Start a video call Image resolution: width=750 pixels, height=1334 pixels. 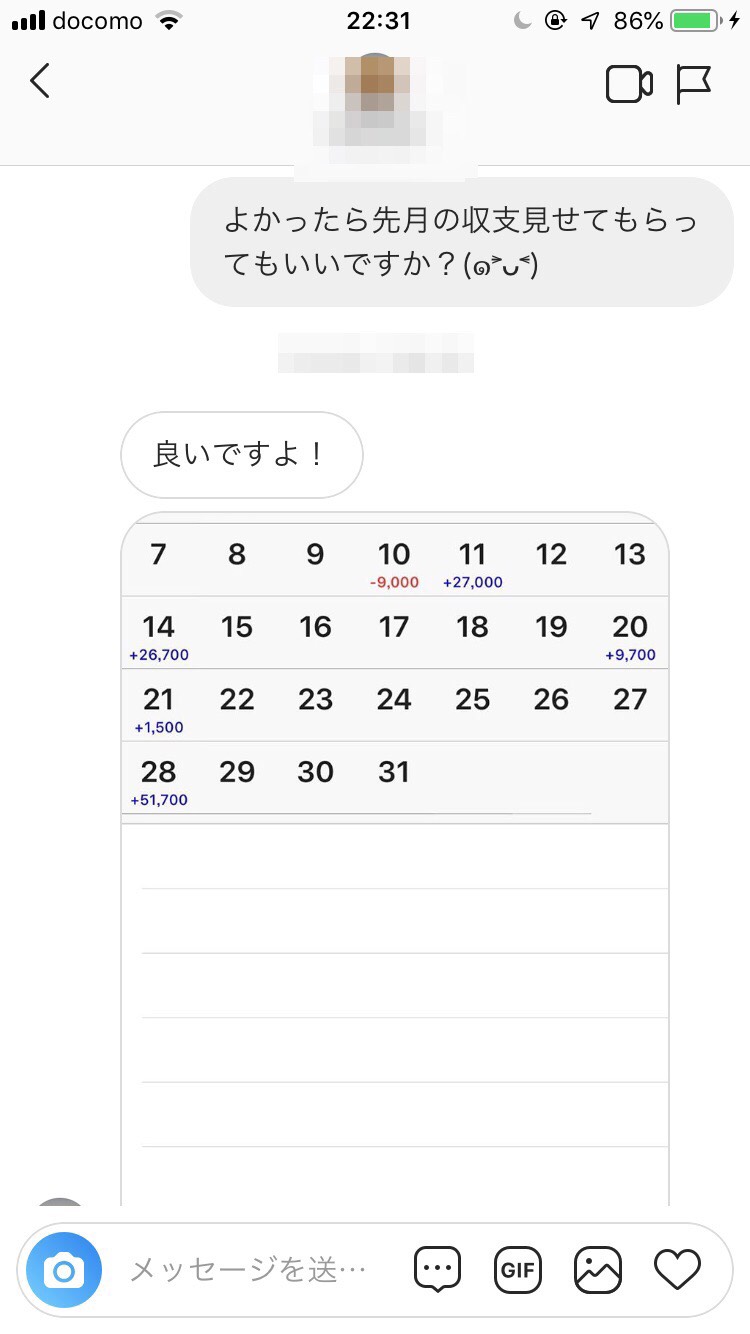pyautogui.click(x=630, y=84)
